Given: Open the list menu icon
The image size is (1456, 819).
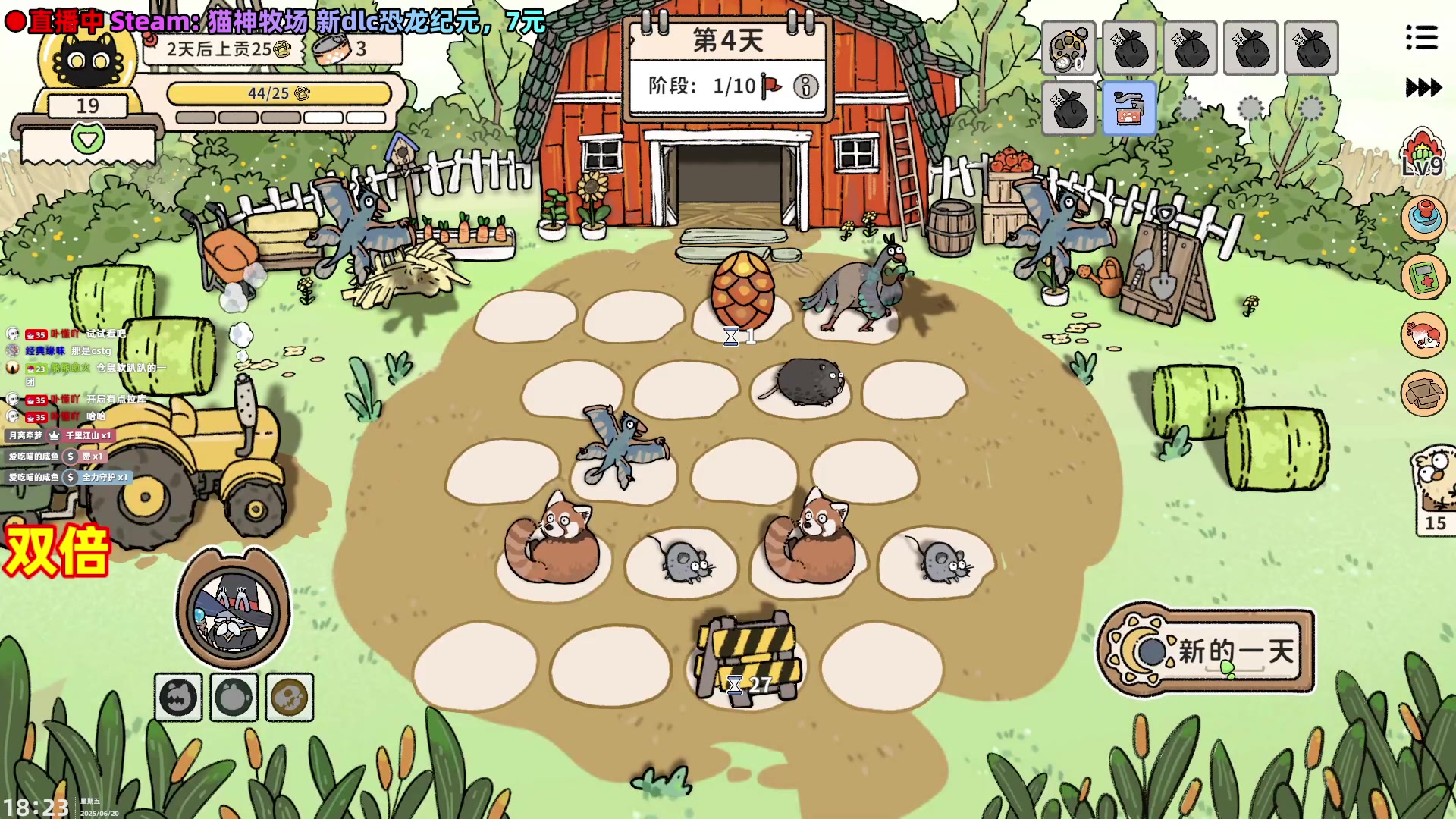Looking at the screenshot, I should (1421, 38).
